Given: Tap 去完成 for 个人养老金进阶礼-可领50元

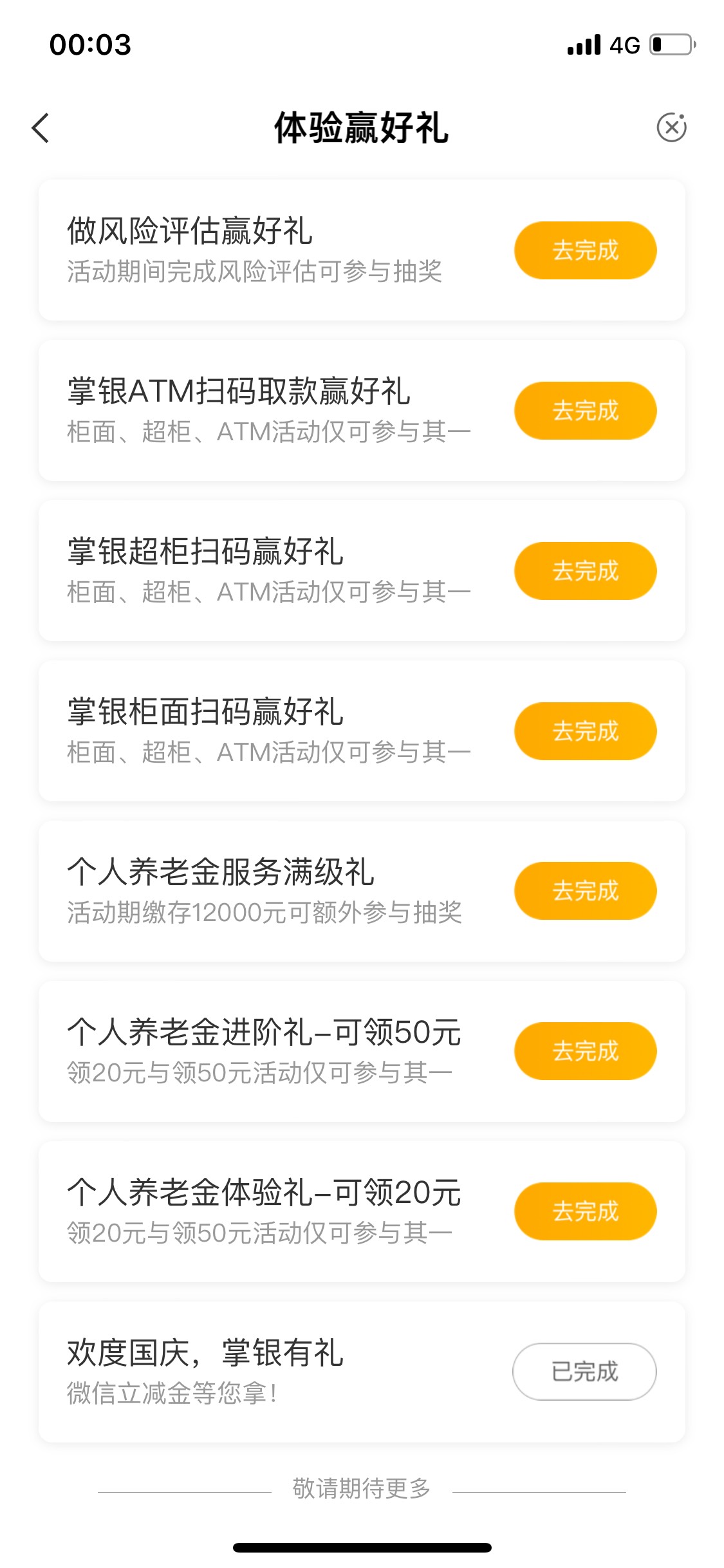Looking at the screenshot, I should point(585,1051).
